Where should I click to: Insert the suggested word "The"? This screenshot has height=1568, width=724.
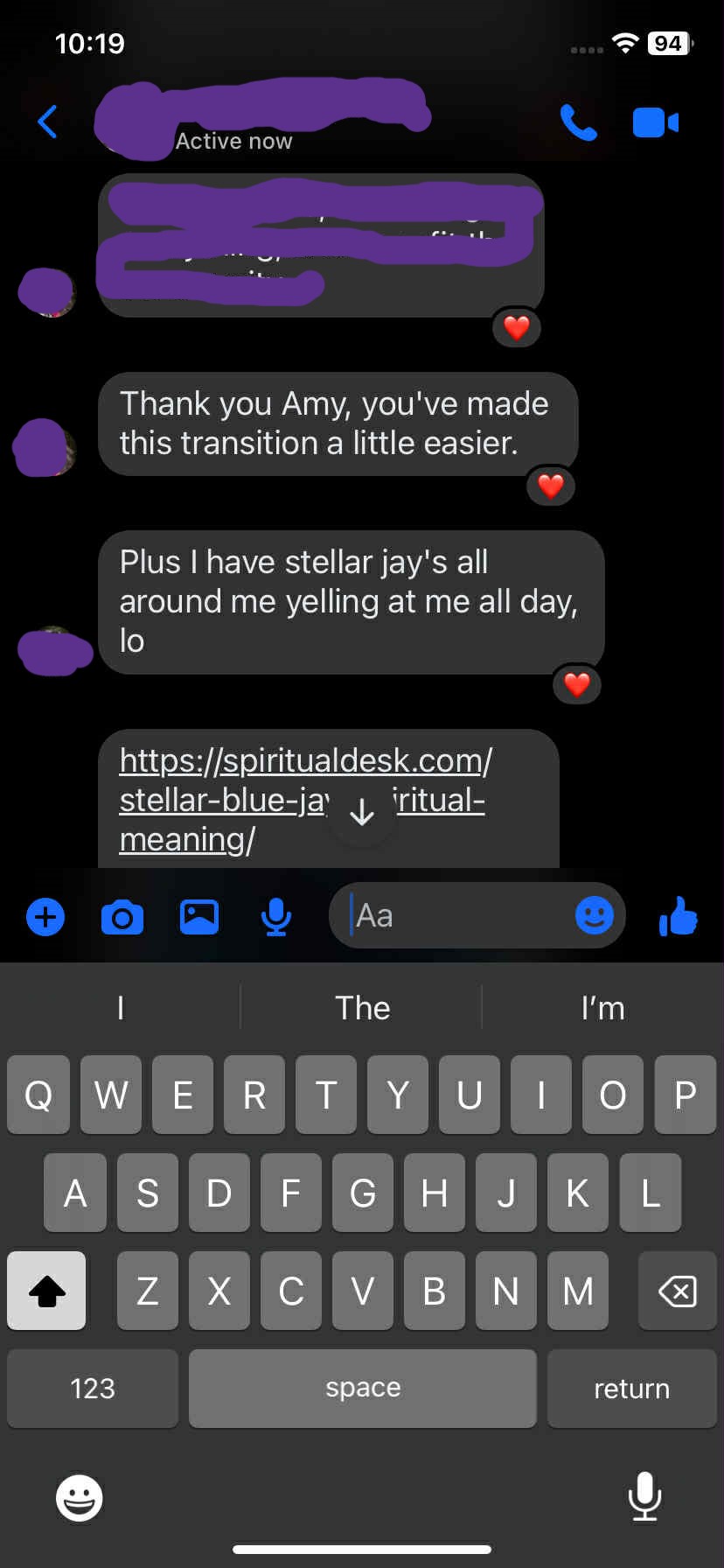pos(362,1008)
